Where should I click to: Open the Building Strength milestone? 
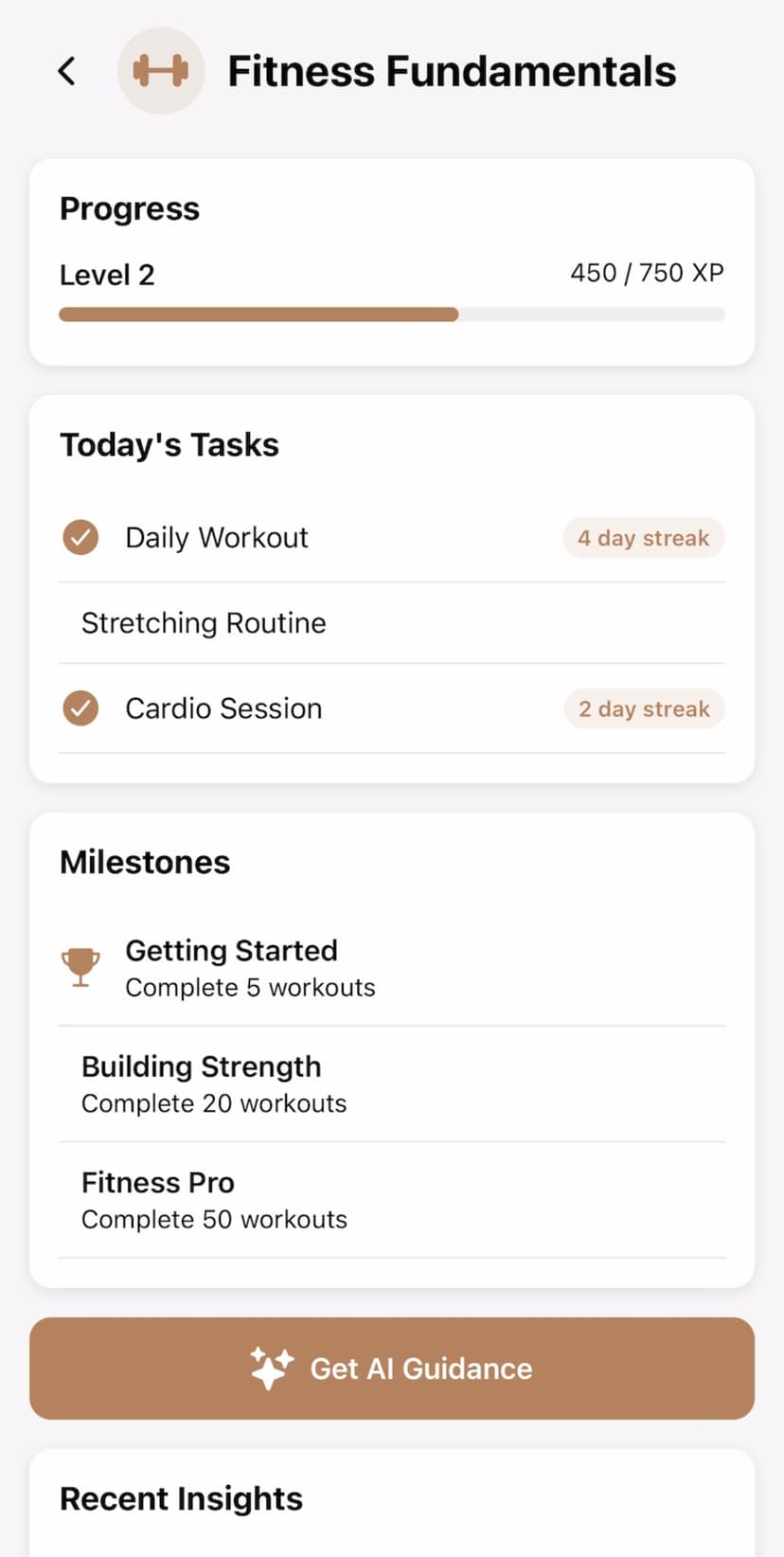point(392,1084)
